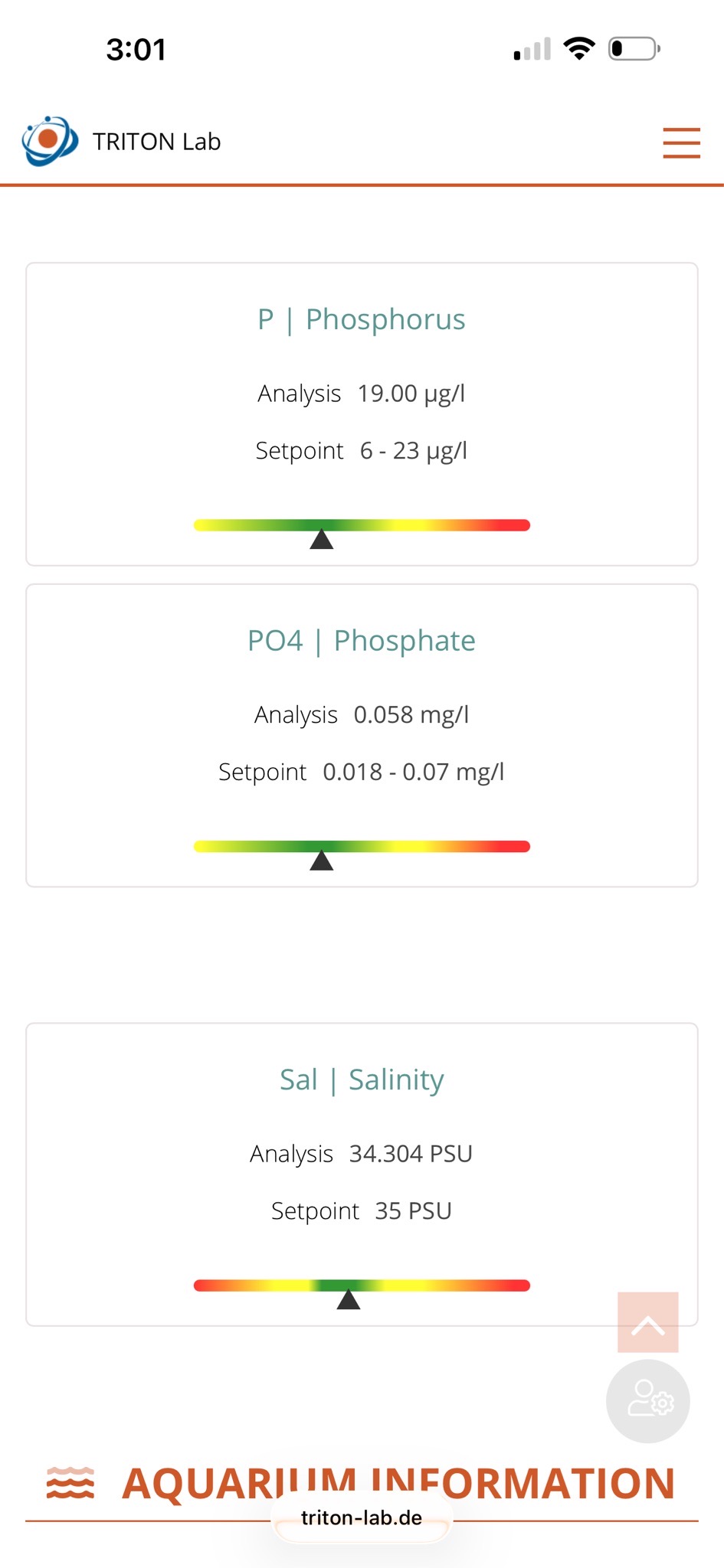724x1568 pixels.
Task: Open the user settings floating button
Action: coord(648,1401)
